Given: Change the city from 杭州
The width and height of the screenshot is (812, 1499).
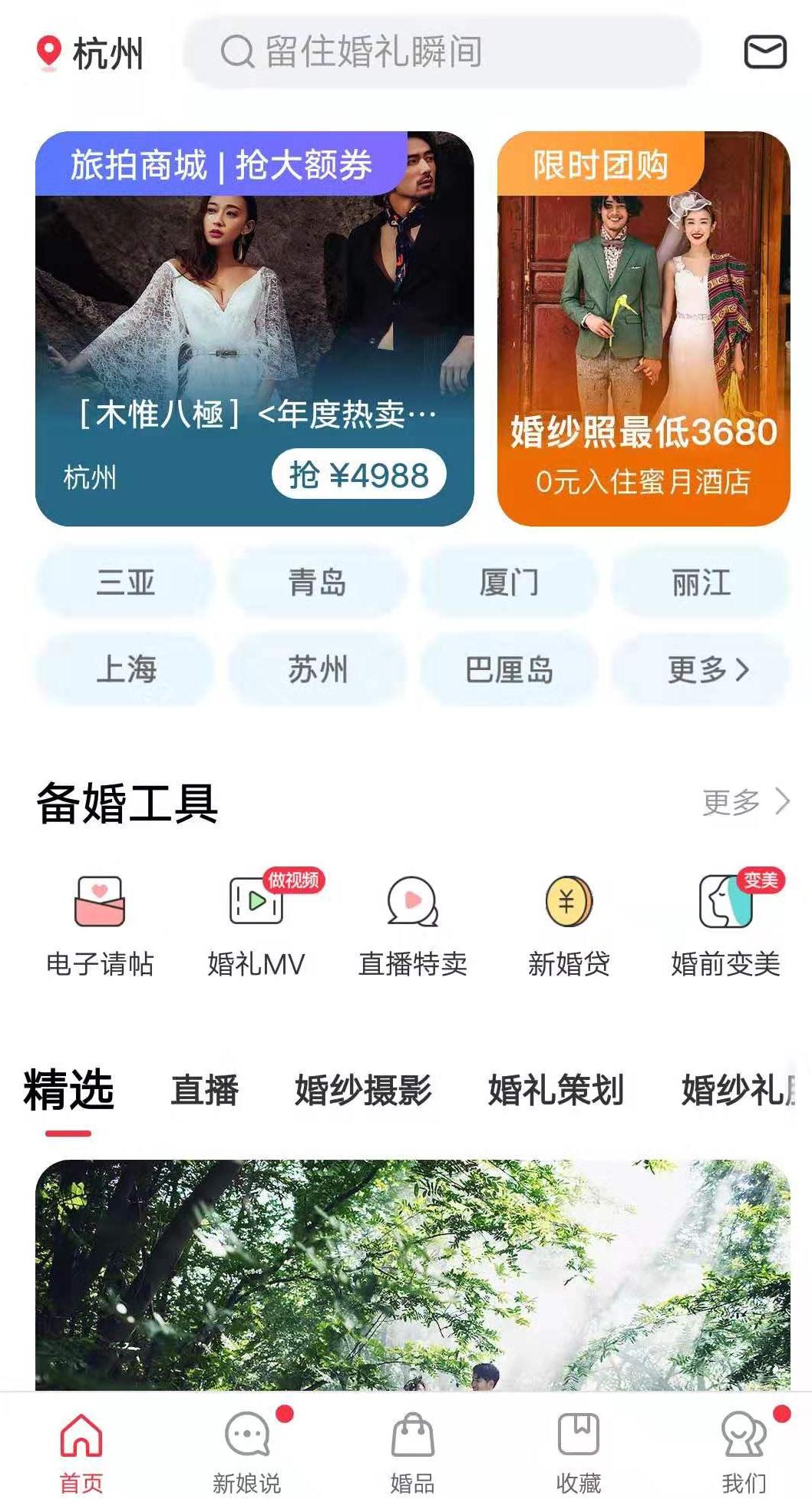Looking at the screenshot, I should pos(90,54).
